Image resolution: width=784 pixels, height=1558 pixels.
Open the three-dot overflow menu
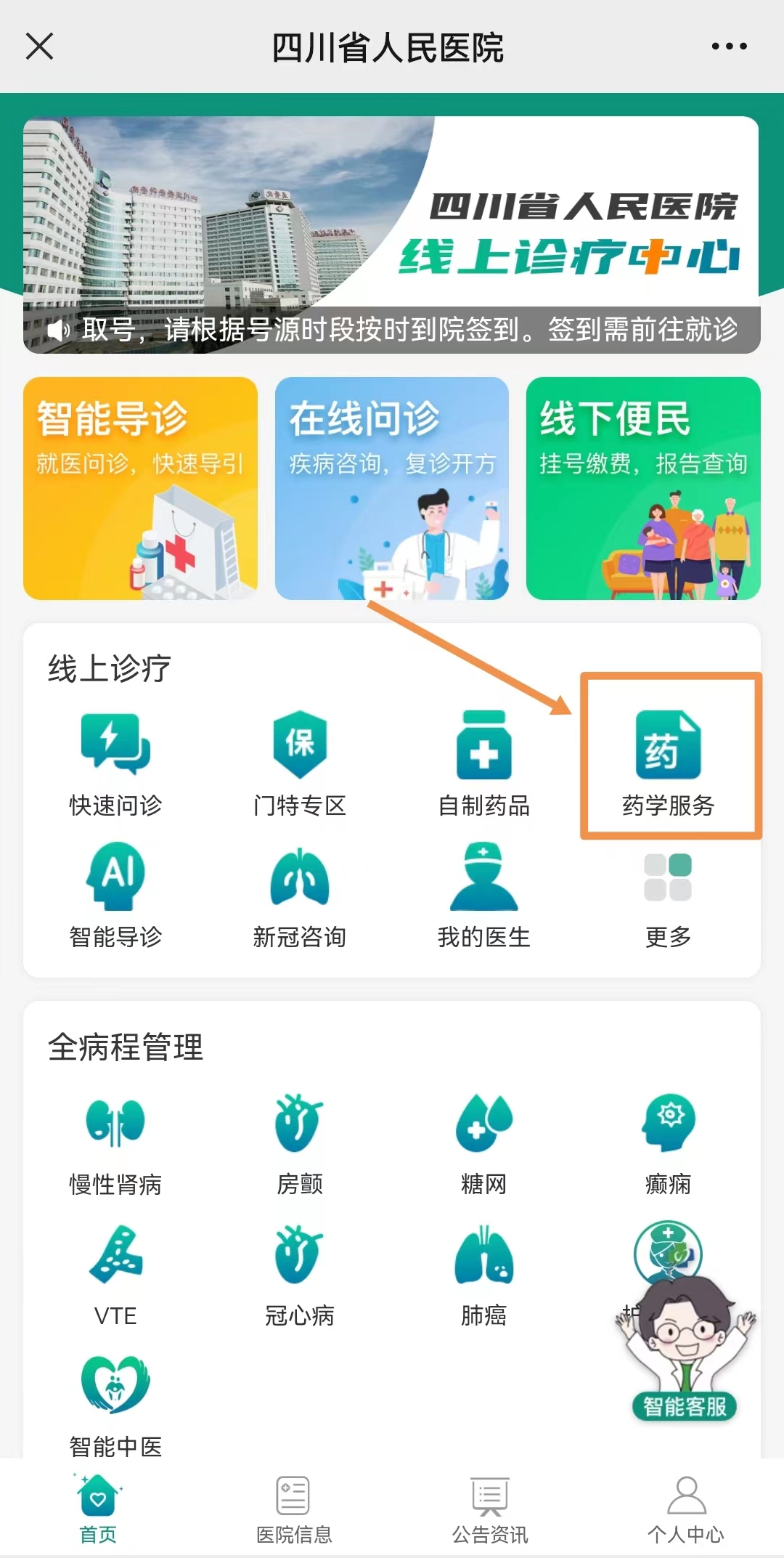(x=728, y=46)
